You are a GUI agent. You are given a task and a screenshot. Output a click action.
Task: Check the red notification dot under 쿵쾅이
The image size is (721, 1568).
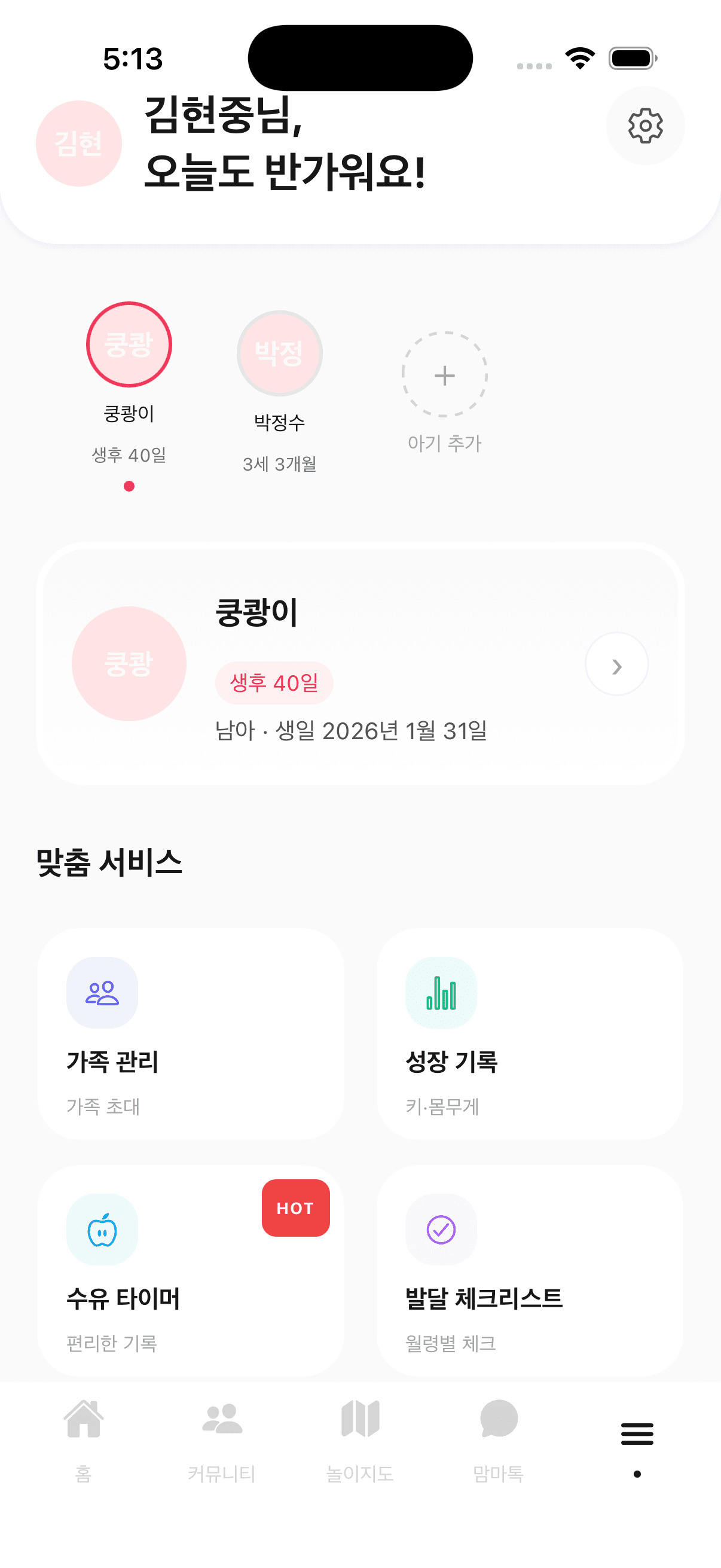pyautogui.click(x=129, y=487)
